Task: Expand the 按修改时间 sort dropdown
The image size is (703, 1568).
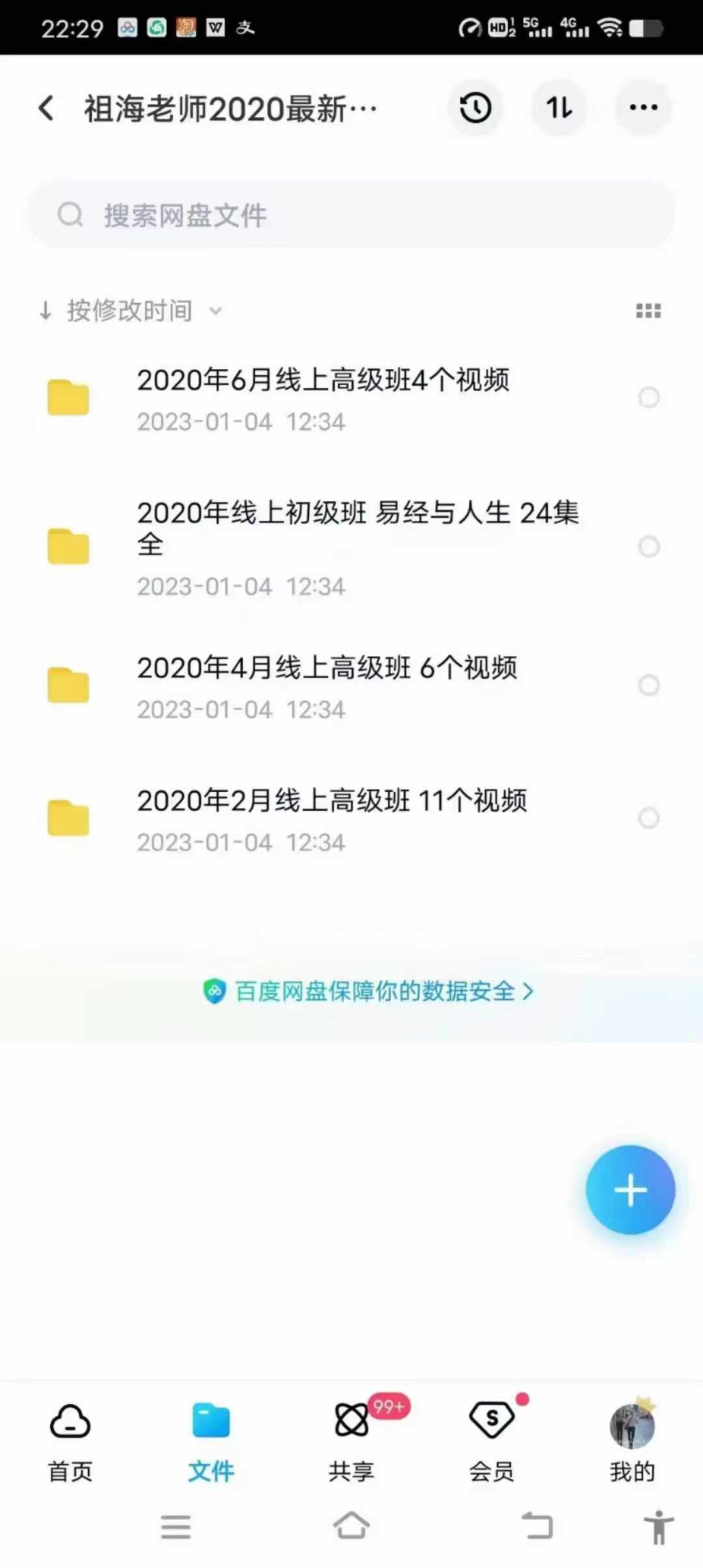Action: click(x=130, y=311)
